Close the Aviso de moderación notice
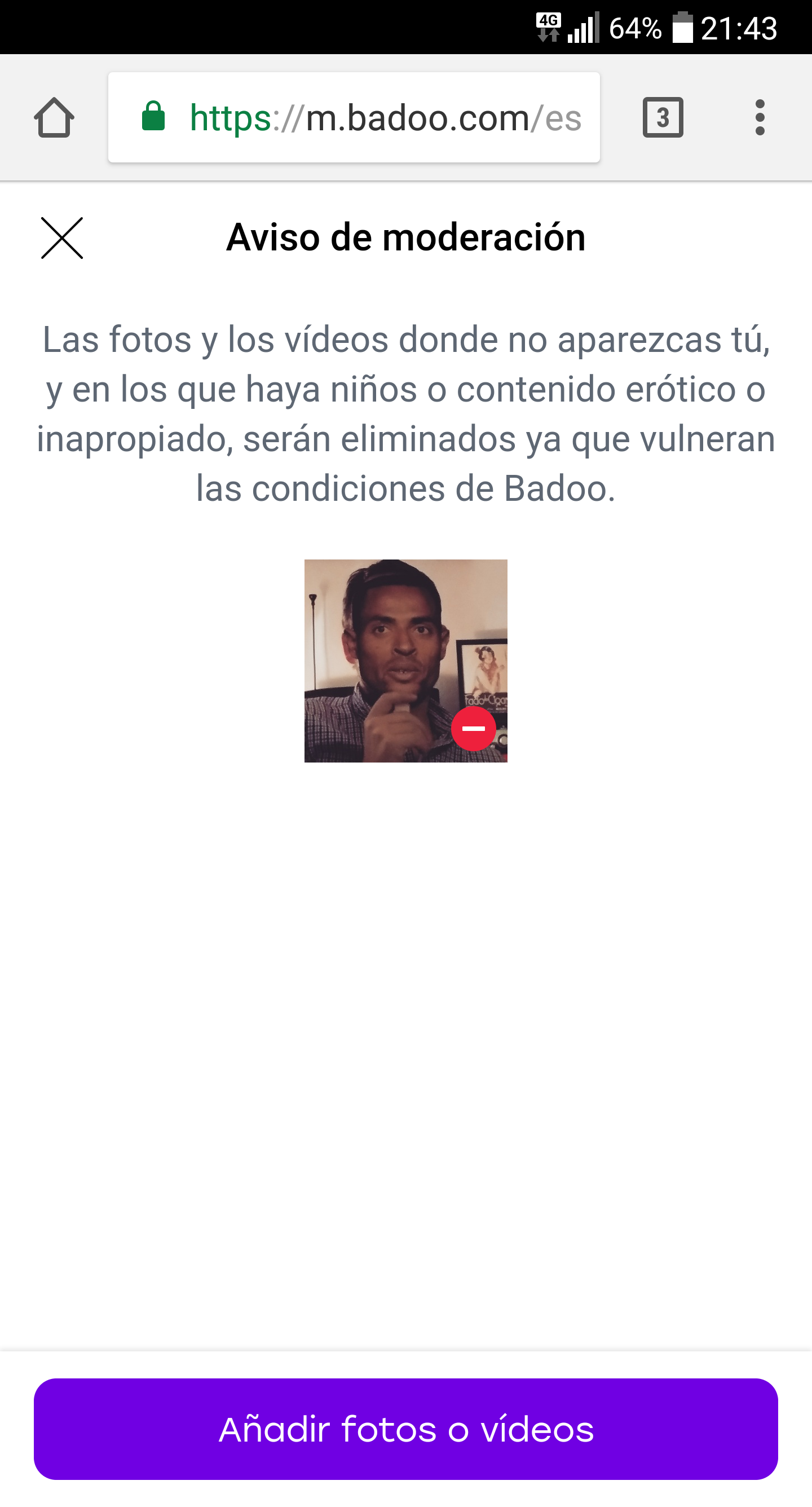Viewport: 812px width, 1507px height. tap(62, 238)
